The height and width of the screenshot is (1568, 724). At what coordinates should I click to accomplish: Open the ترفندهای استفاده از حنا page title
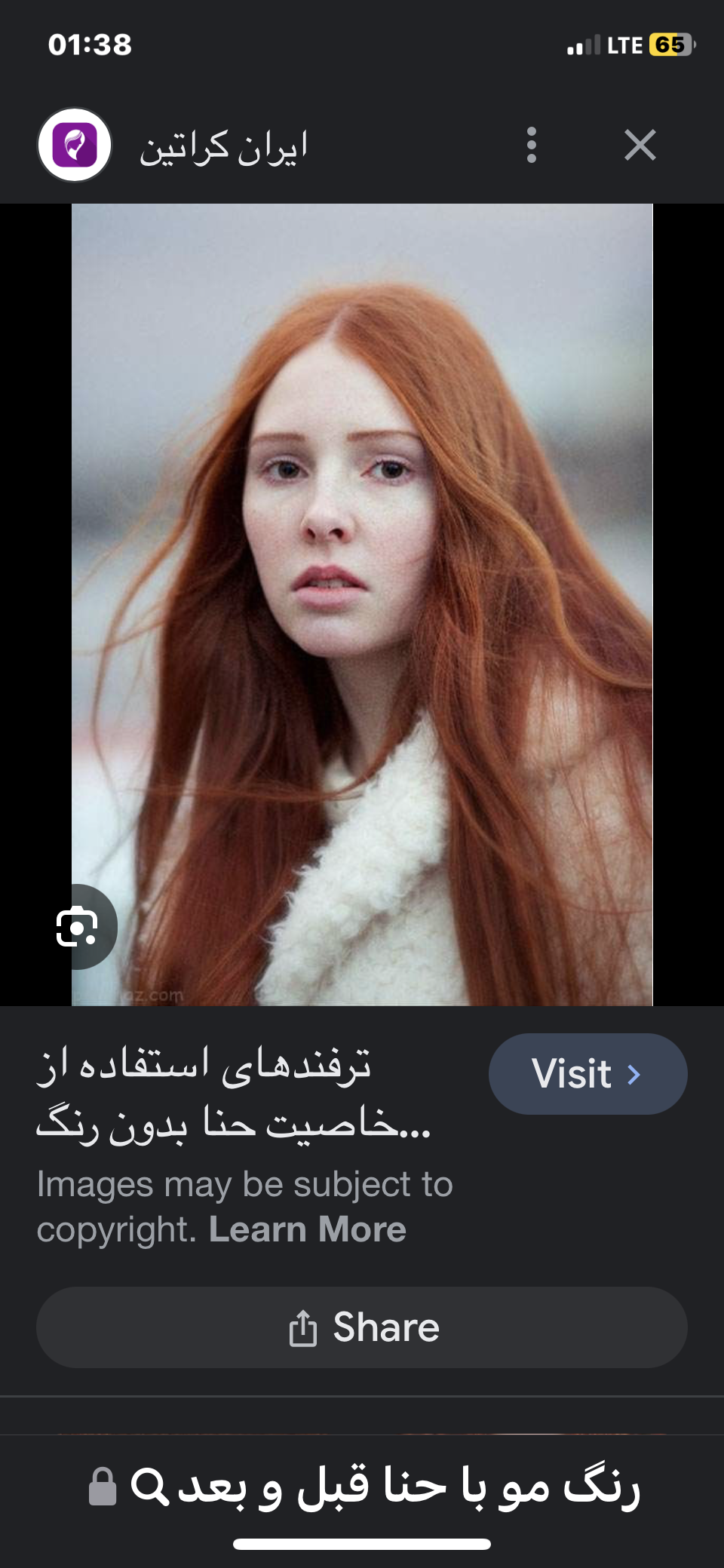click(234, 1094)
